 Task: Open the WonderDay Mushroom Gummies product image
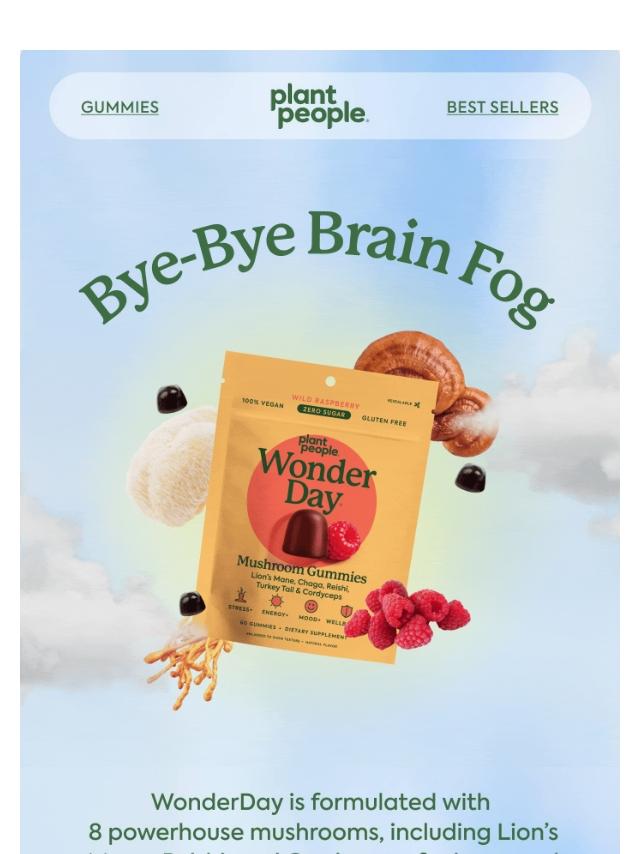318,510
